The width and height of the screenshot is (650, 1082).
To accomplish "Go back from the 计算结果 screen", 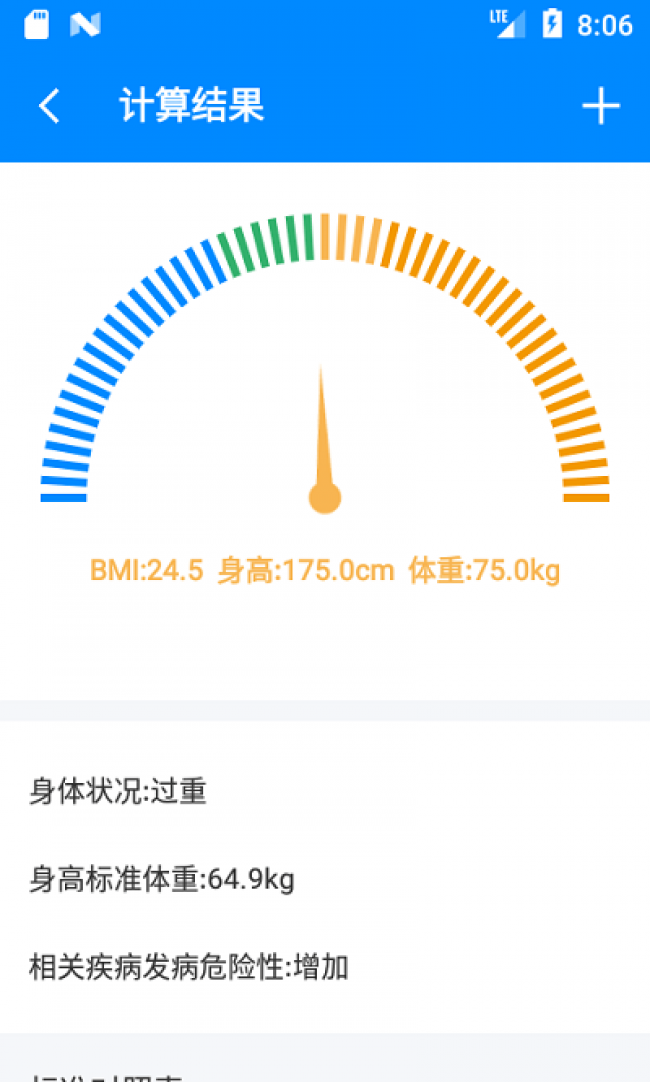I will pos(49,106).
